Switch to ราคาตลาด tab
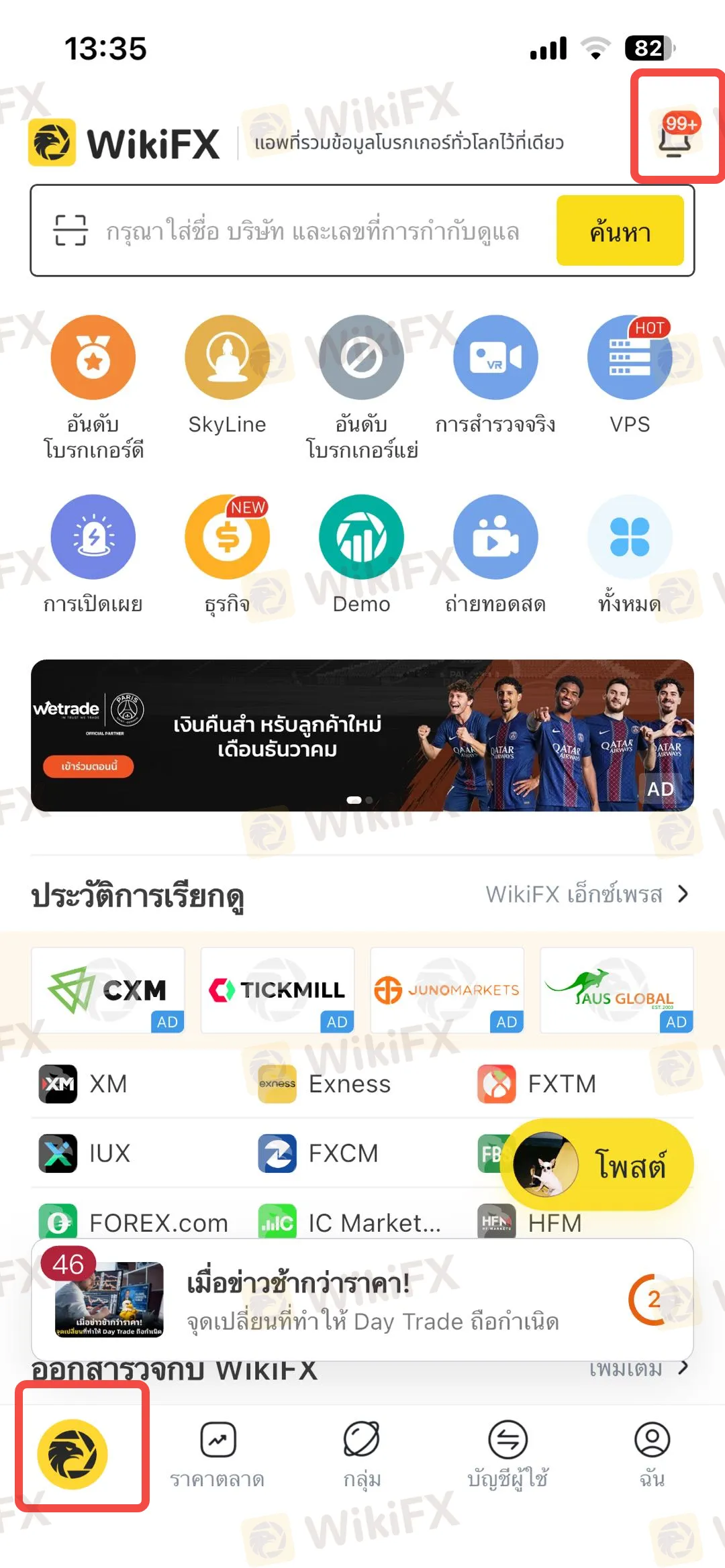The width and height of the screenshot is (725, 1568). tap(217, 1454)
